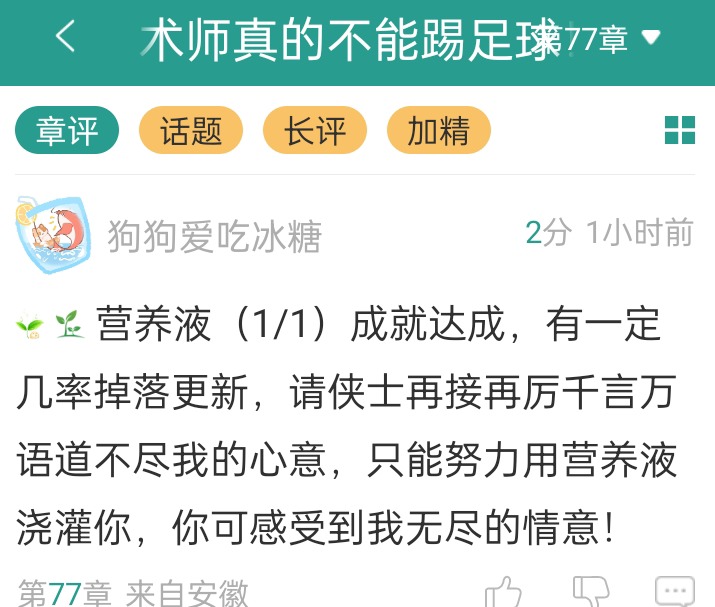This screenshot has height=607, width=715.
Task: Open the grid view icon
Action: click(x=679, y=130)
